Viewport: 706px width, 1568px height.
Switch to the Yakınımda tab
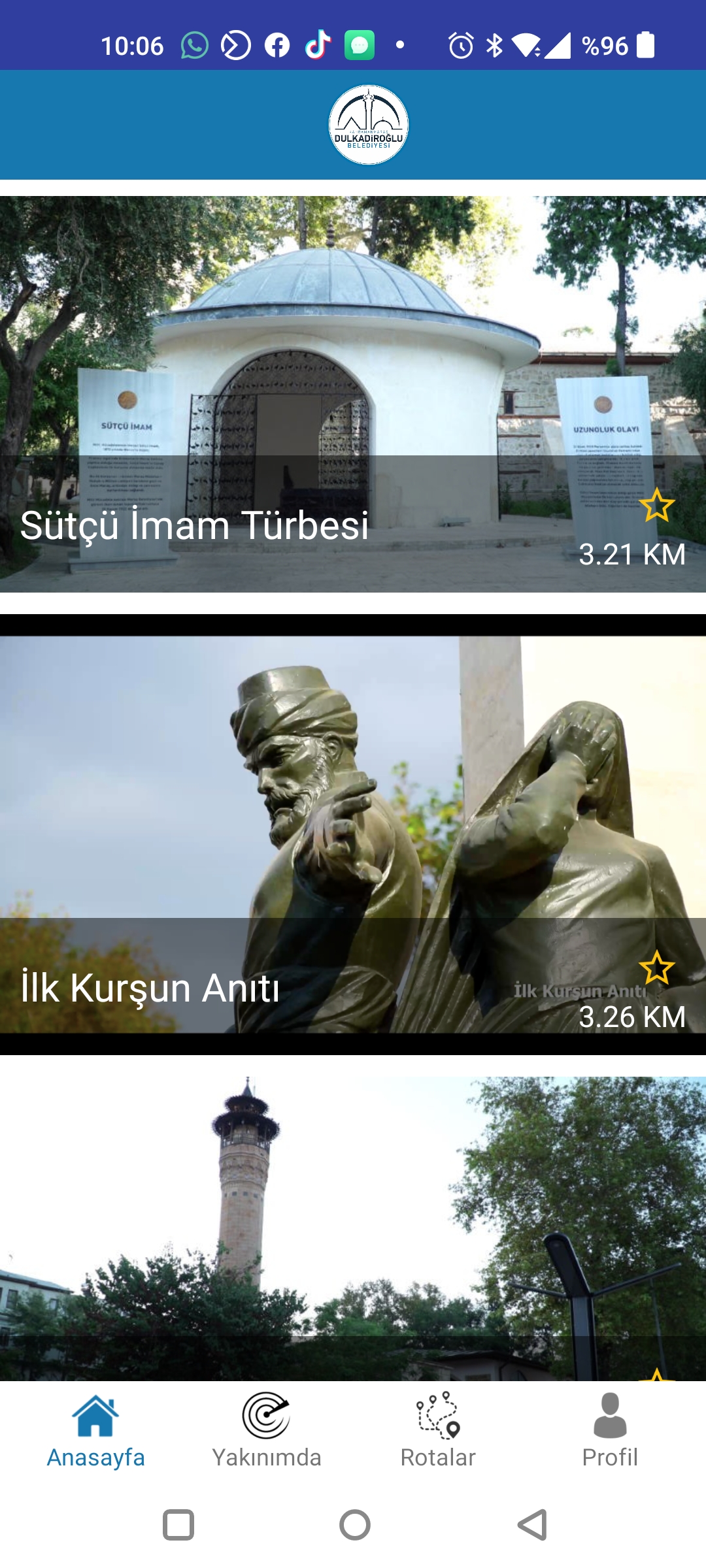267,1431
